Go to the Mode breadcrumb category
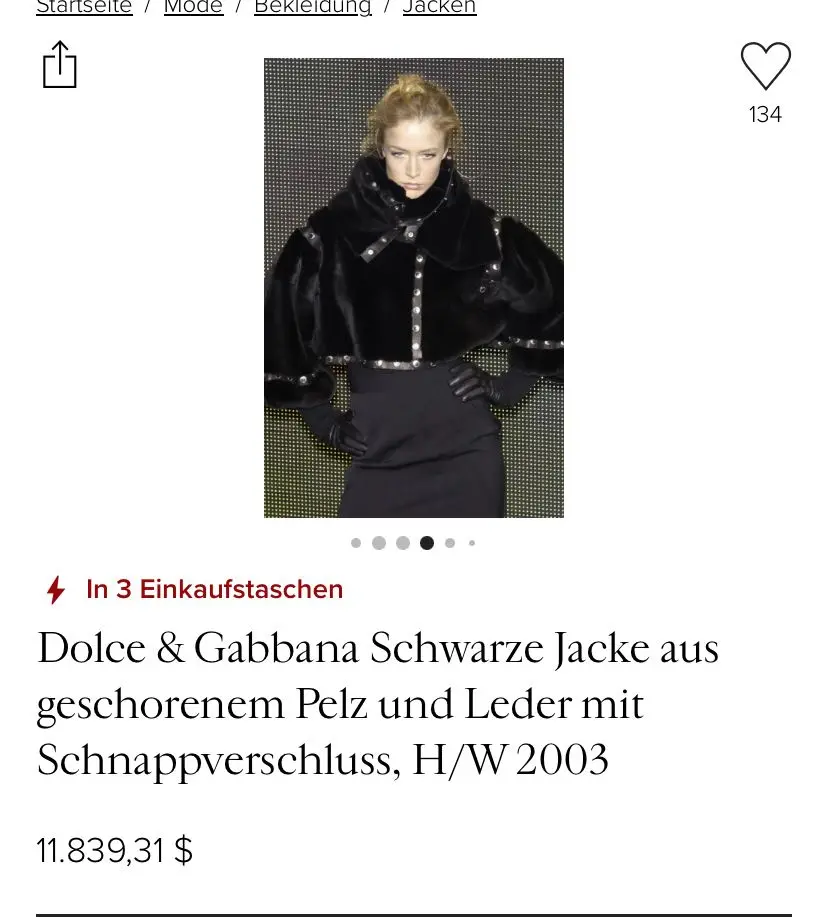The width and height of the screenshot is (828, 917). click(x=193, y=8)
